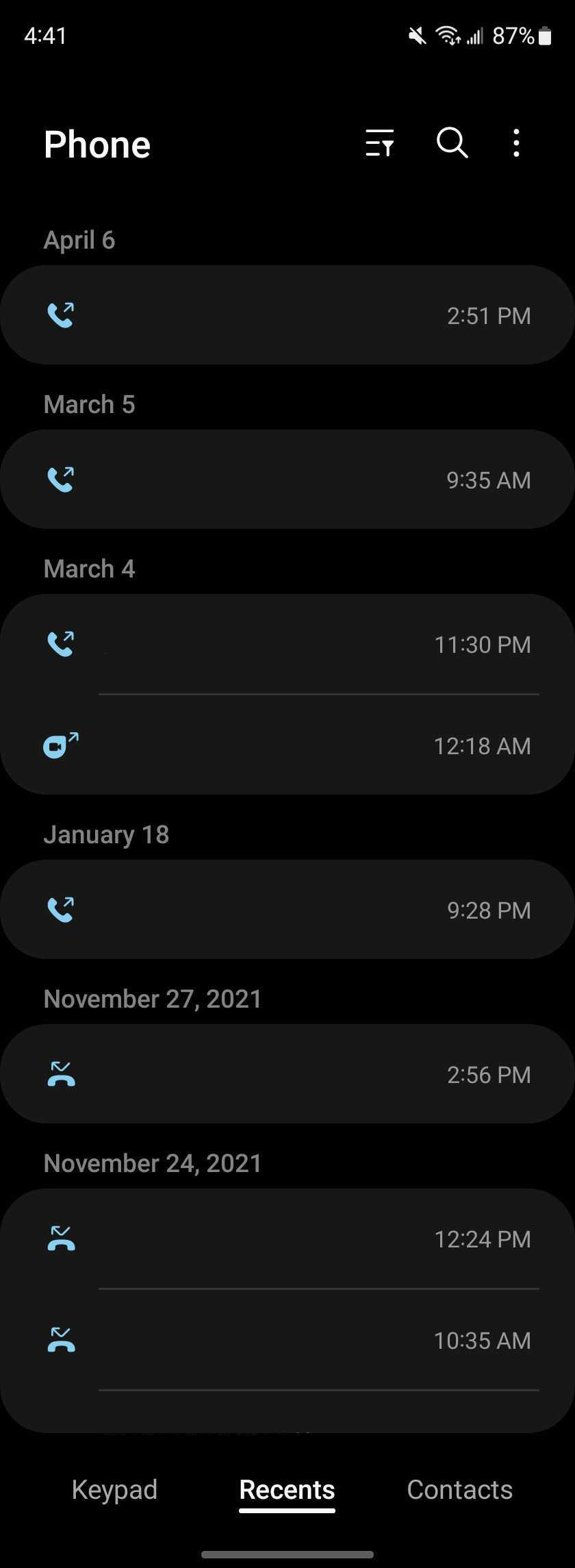Open the video call entry at 12:18 AM
575x1568 pixels.
(x=287, y=745)
